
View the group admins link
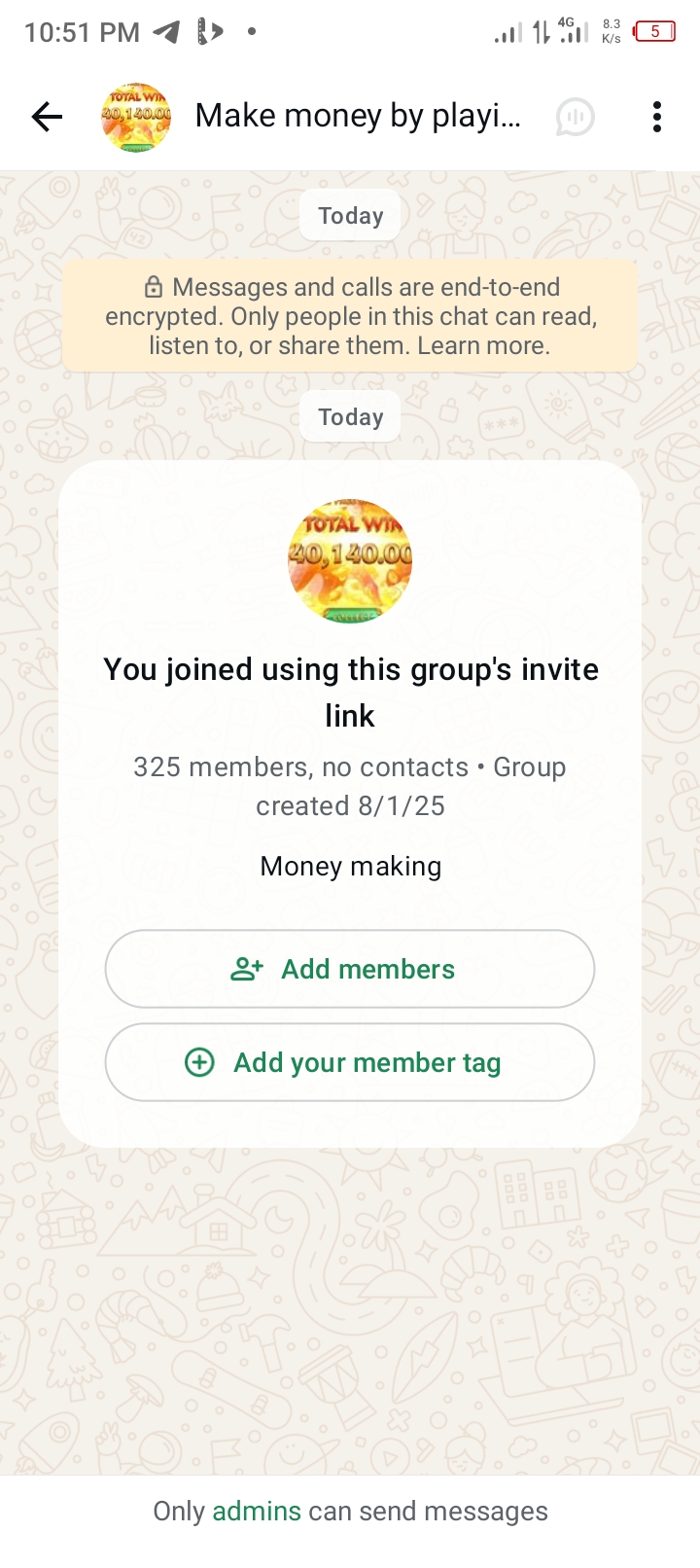point(257,1511)
